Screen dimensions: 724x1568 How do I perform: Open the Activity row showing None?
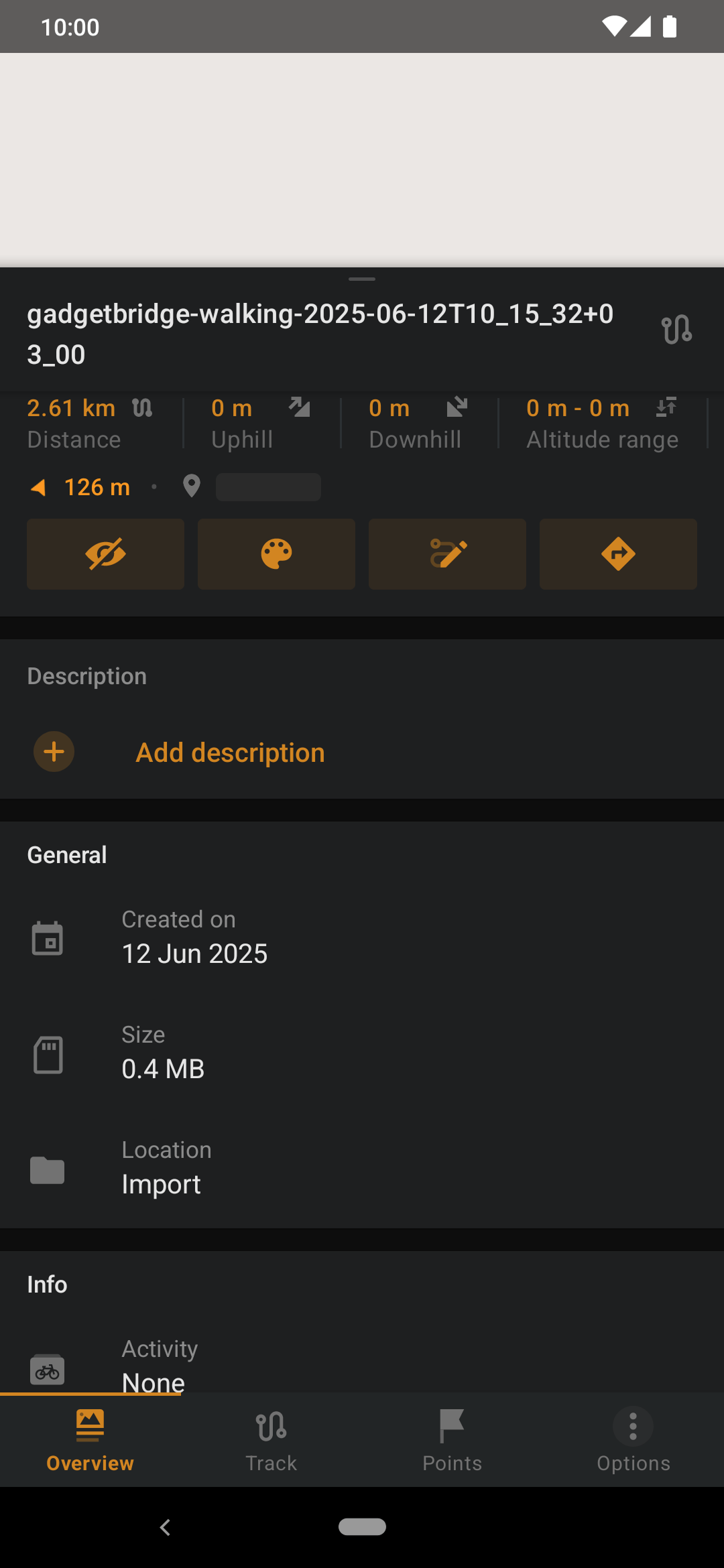click(362, 1364)
